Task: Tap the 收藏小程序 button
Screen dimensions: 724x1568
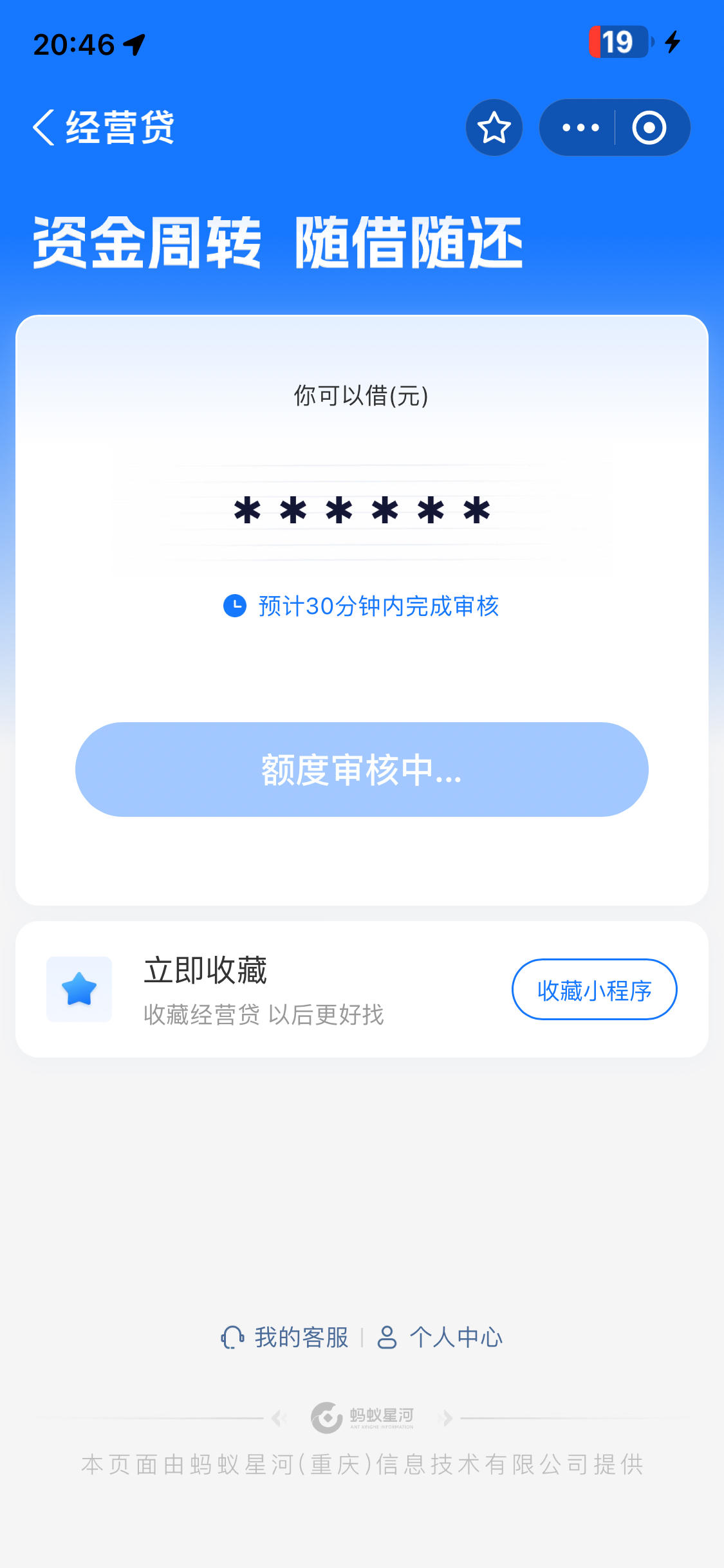Action: pos(594,989)
